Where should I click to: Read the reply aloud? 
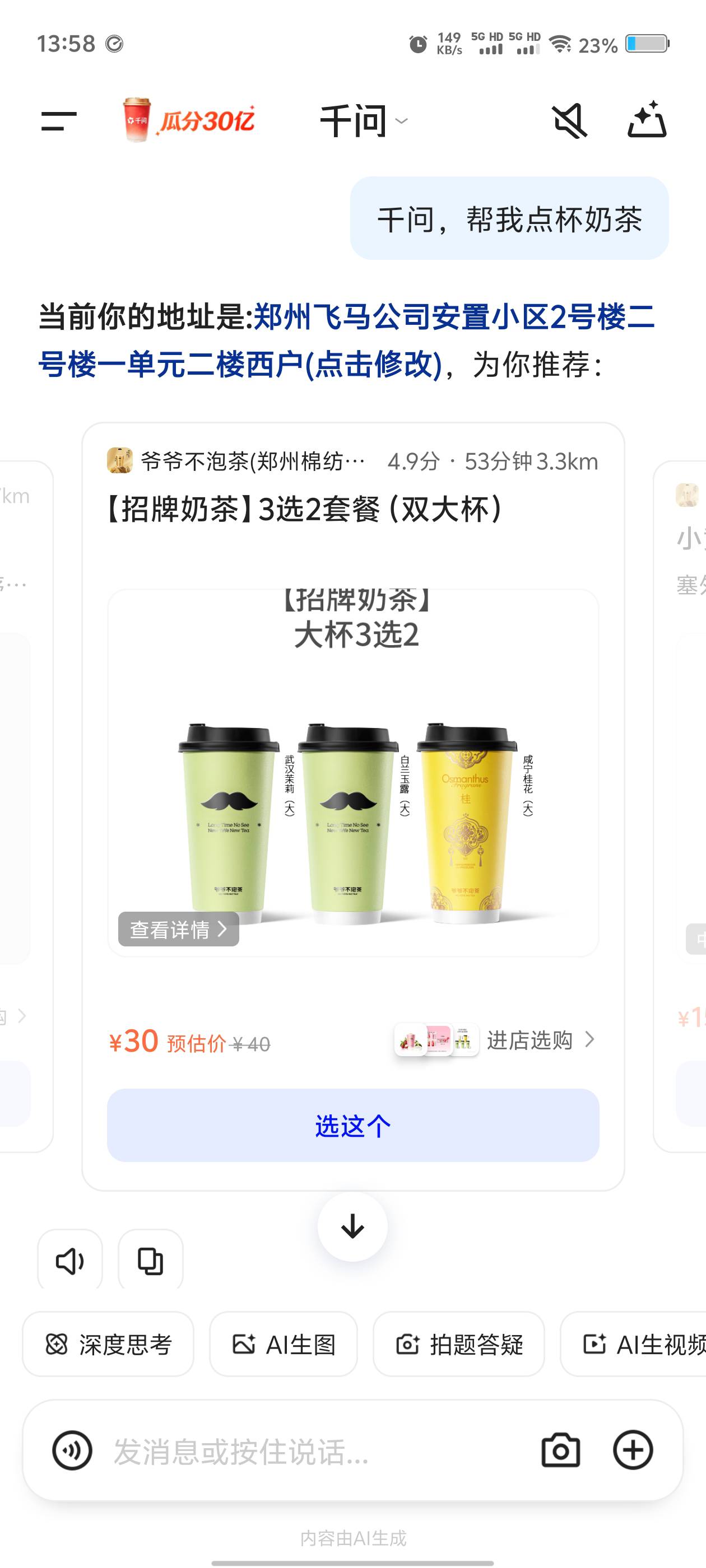(70, 1261)
